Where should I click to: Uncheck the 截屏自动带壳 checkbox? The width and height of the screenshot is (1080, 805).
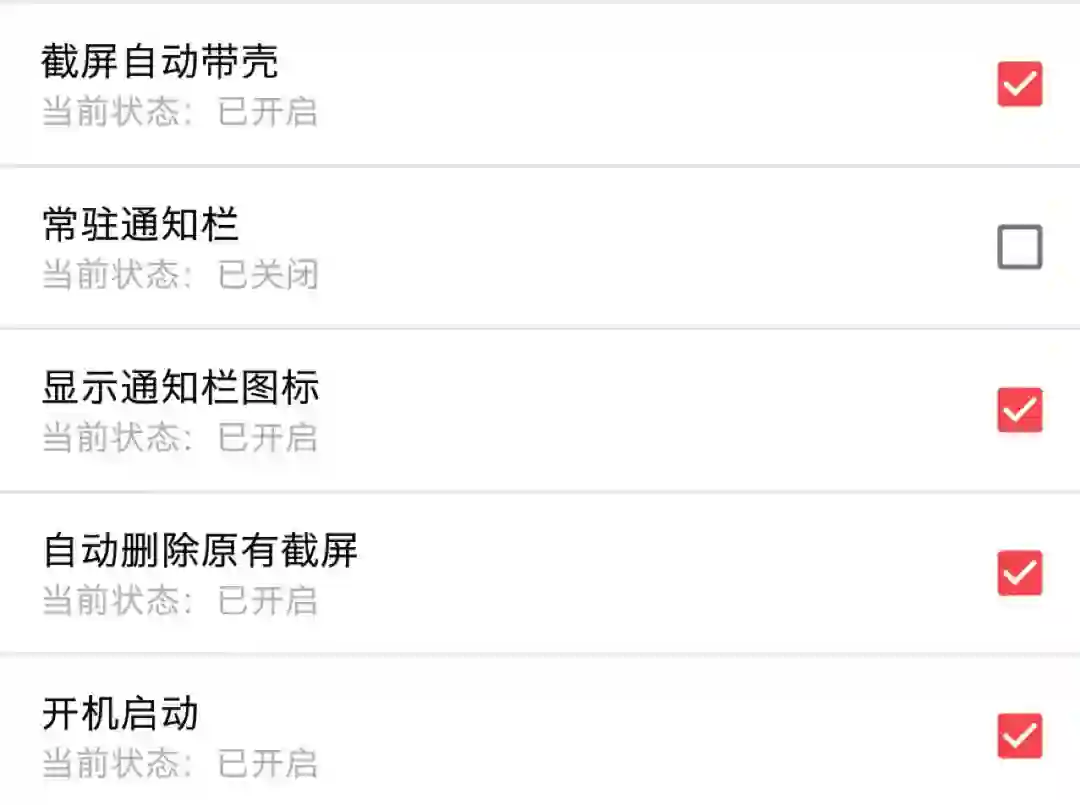(1019, 84)
